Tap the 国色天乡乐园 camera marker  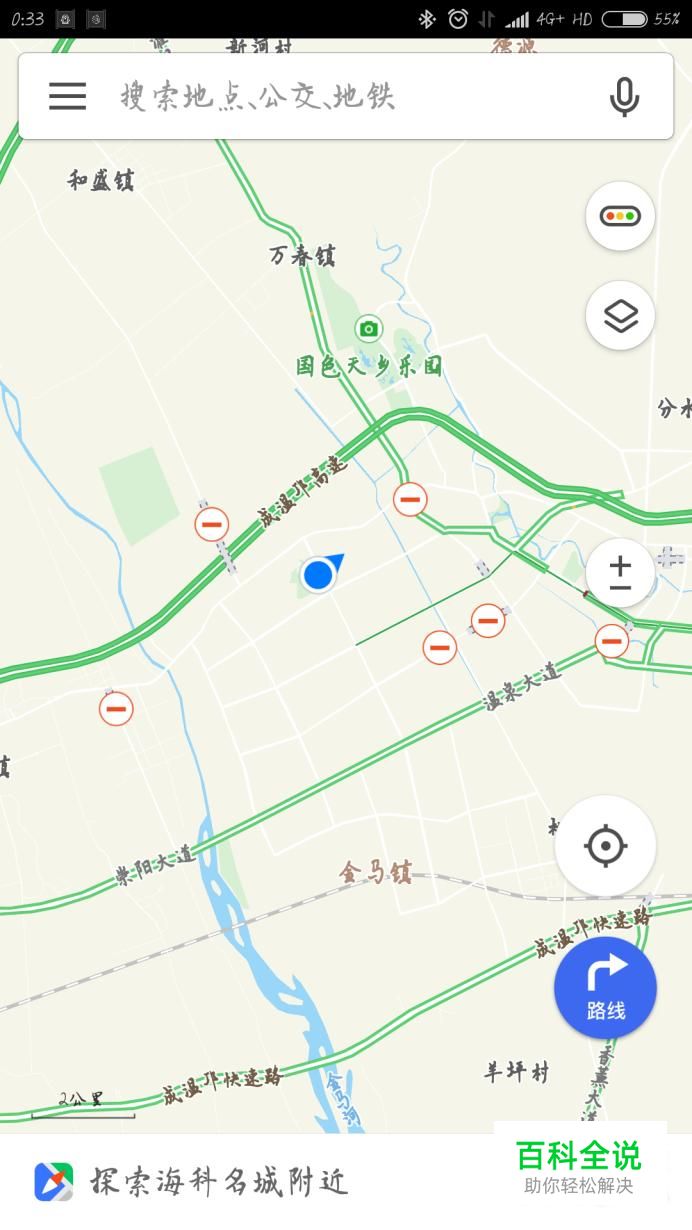click(369, 328)
